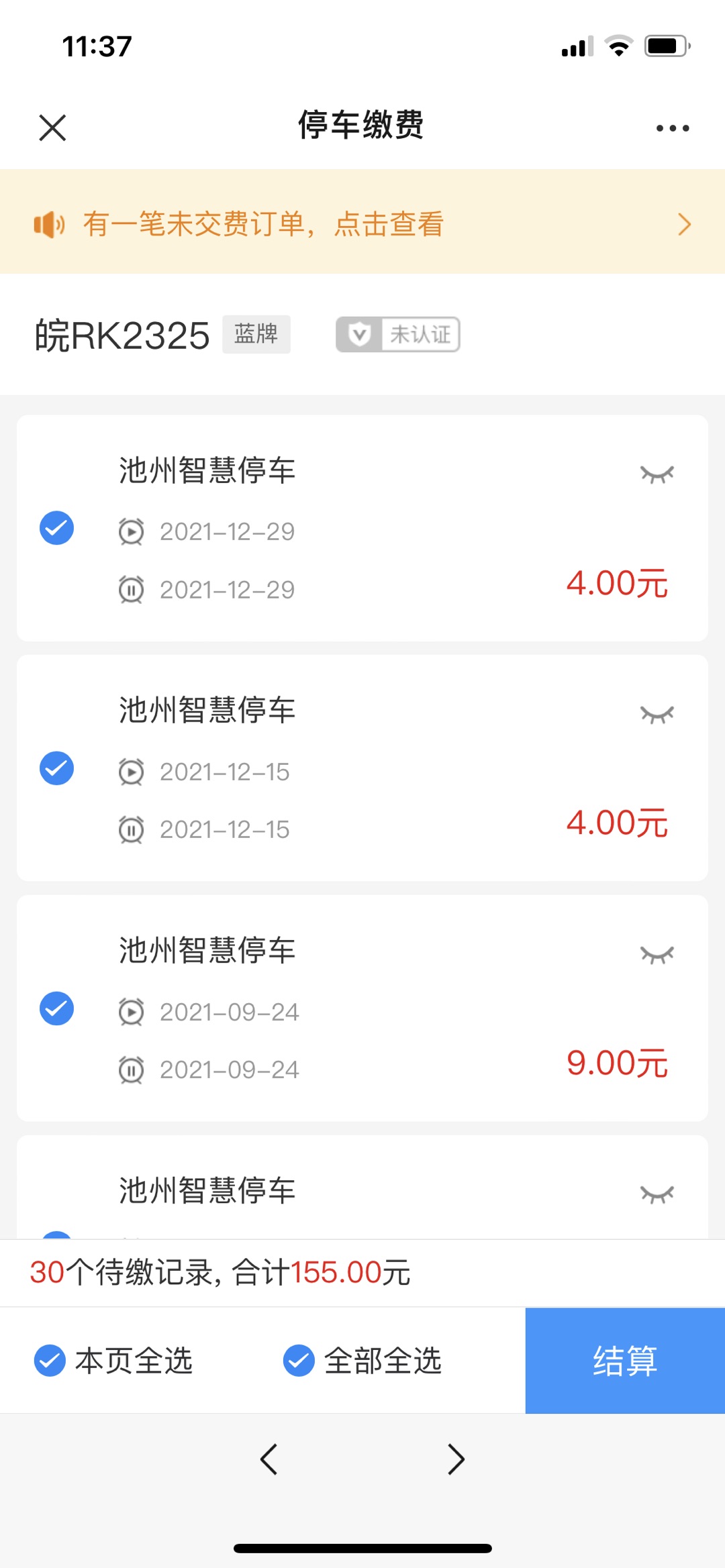Go forward with the browser forward arrow
The width and height of the screenshot is (725, 1568).
(x=456, y=1459)
